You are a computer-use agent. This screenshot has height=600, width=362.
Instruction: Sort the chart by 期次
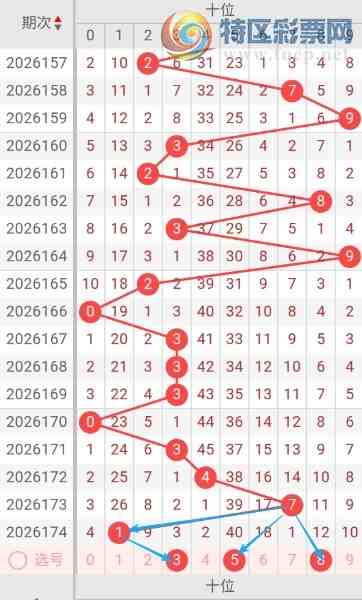click(58, 23)
